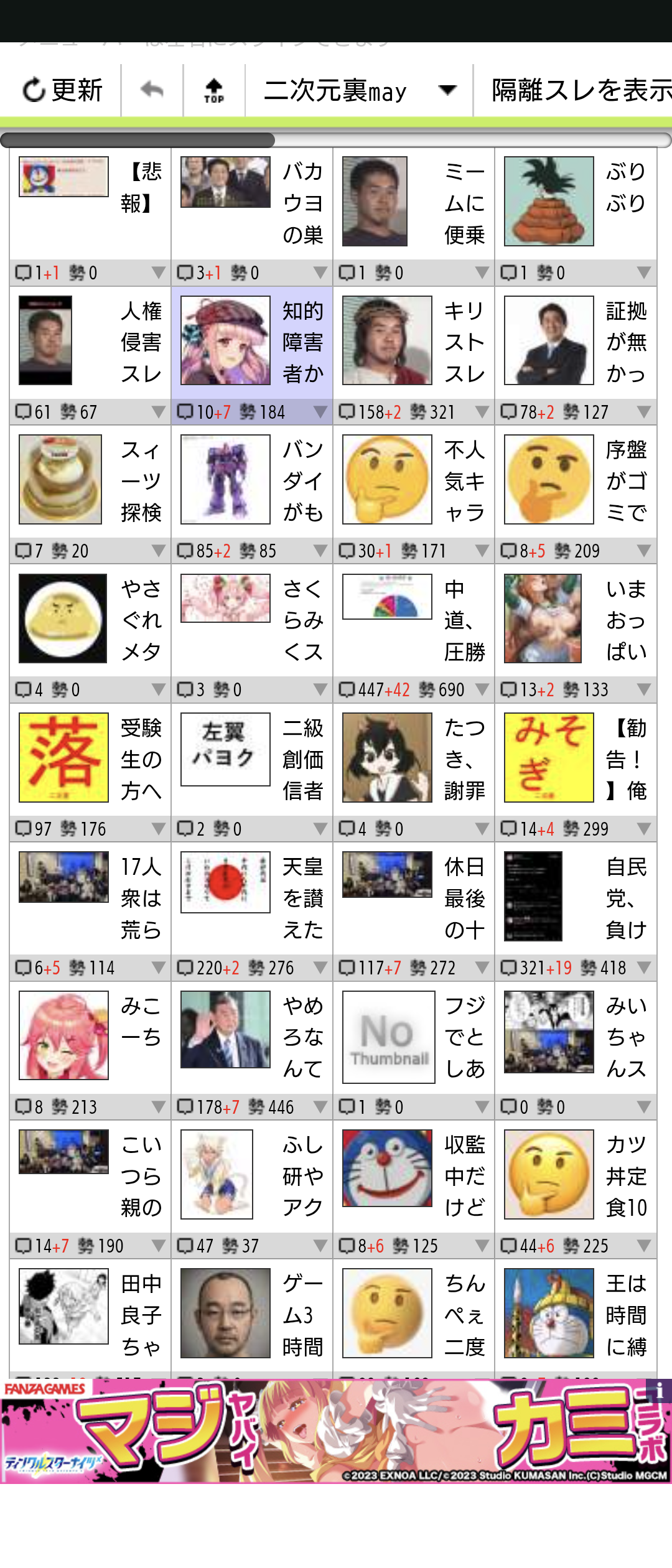Open the スィーツ探検 thread
Image resolution: width=672 pixels, height=1568 pixels.
(x=90, y=480)
